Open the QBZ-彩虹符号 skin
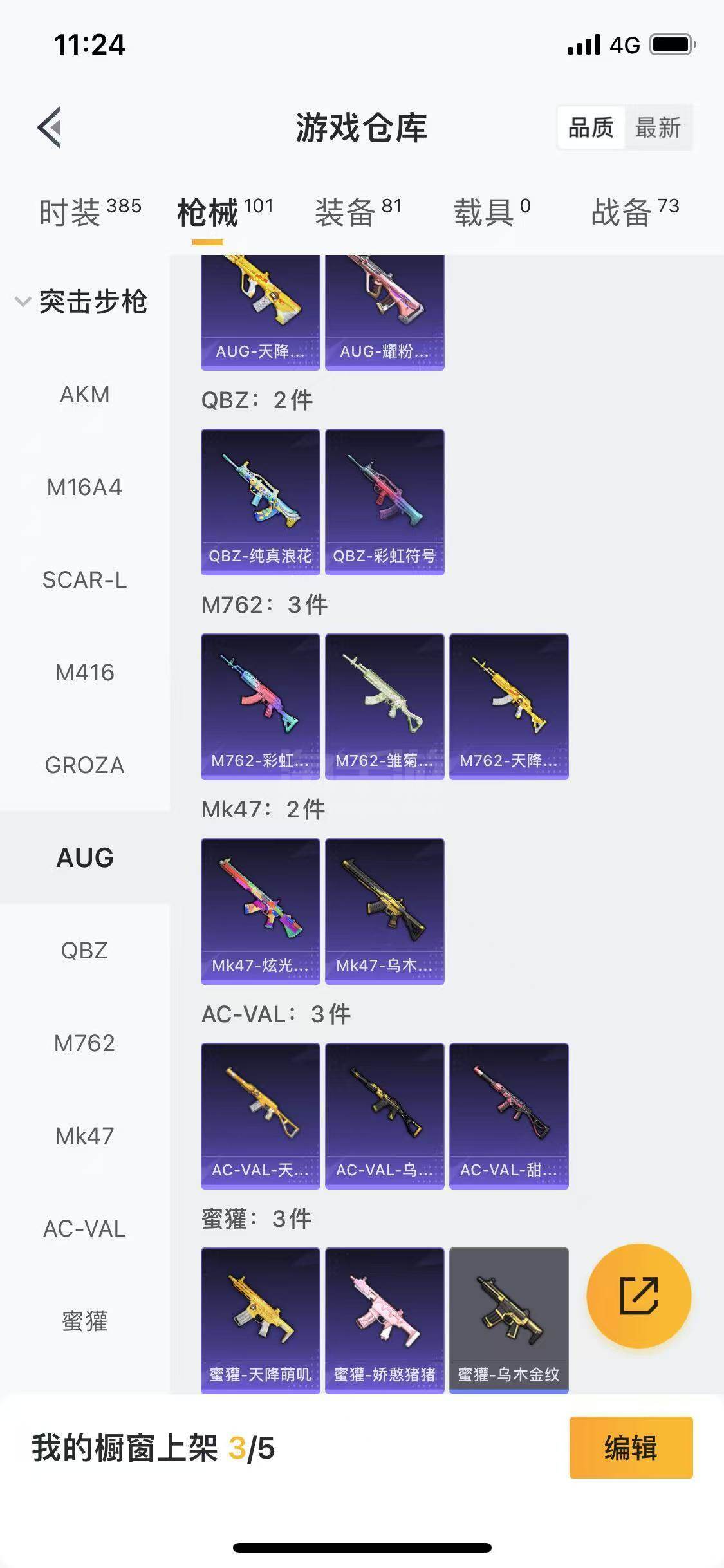Screen dimensions: 724x1568 (x=384, y=501)
